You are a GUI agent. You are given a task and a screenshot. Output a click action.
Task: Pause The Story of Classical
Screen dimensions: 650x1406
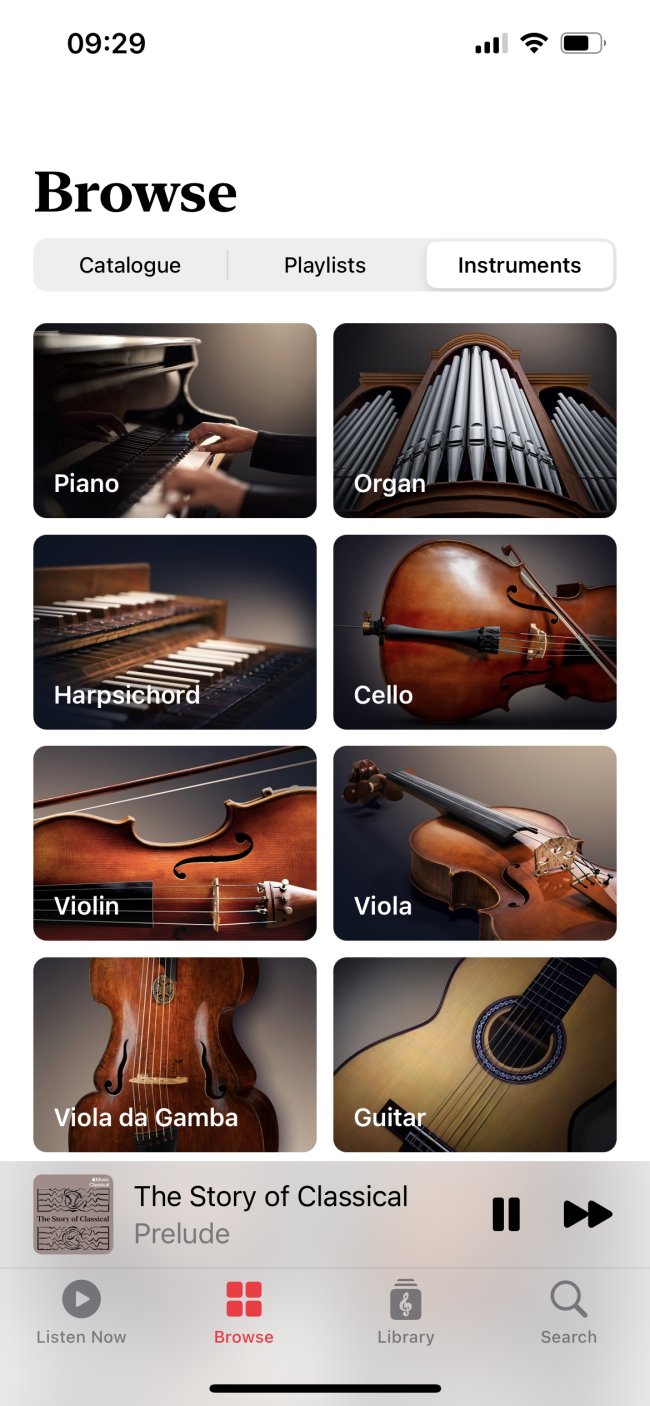pos(506,1214)
